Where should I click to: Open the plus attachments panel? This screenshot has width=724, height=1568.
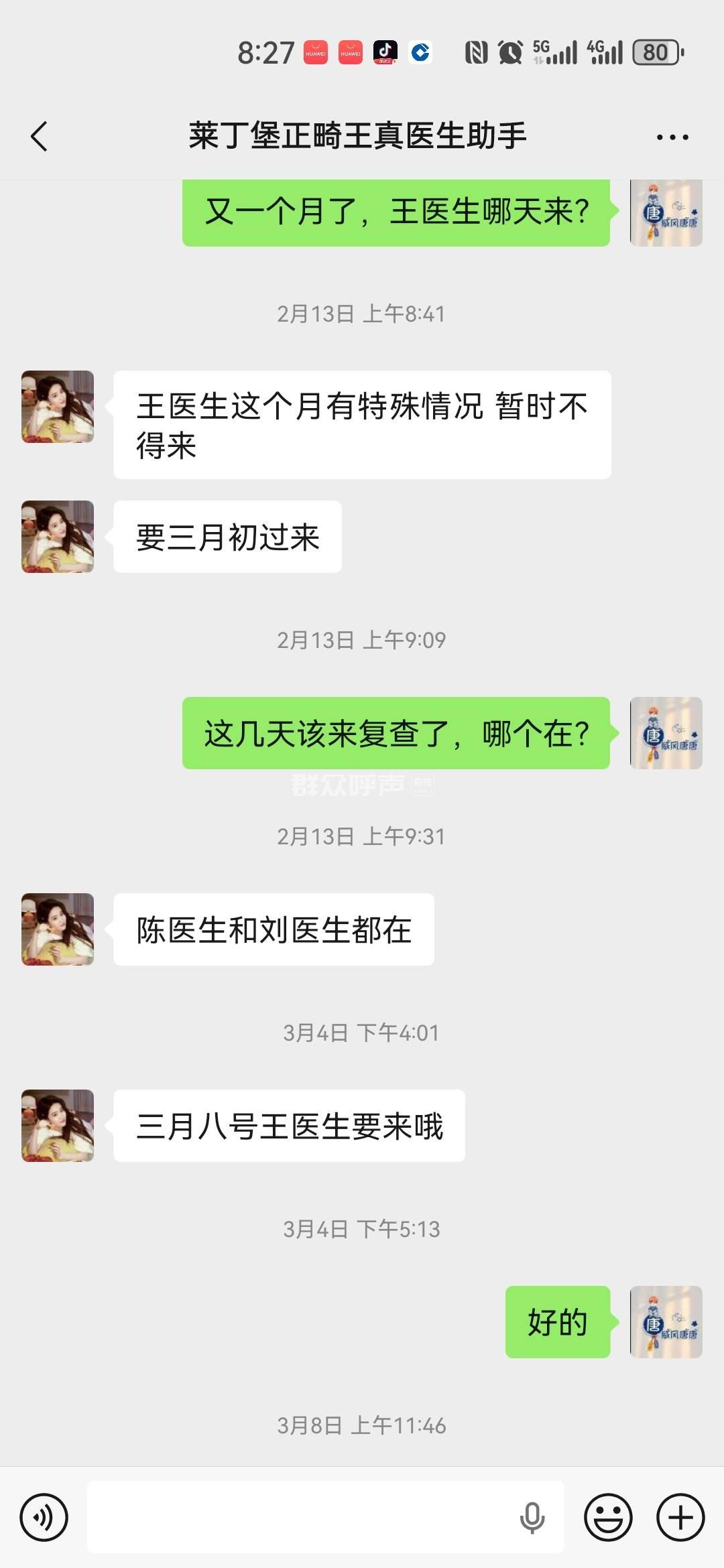tap(680, 1518)
